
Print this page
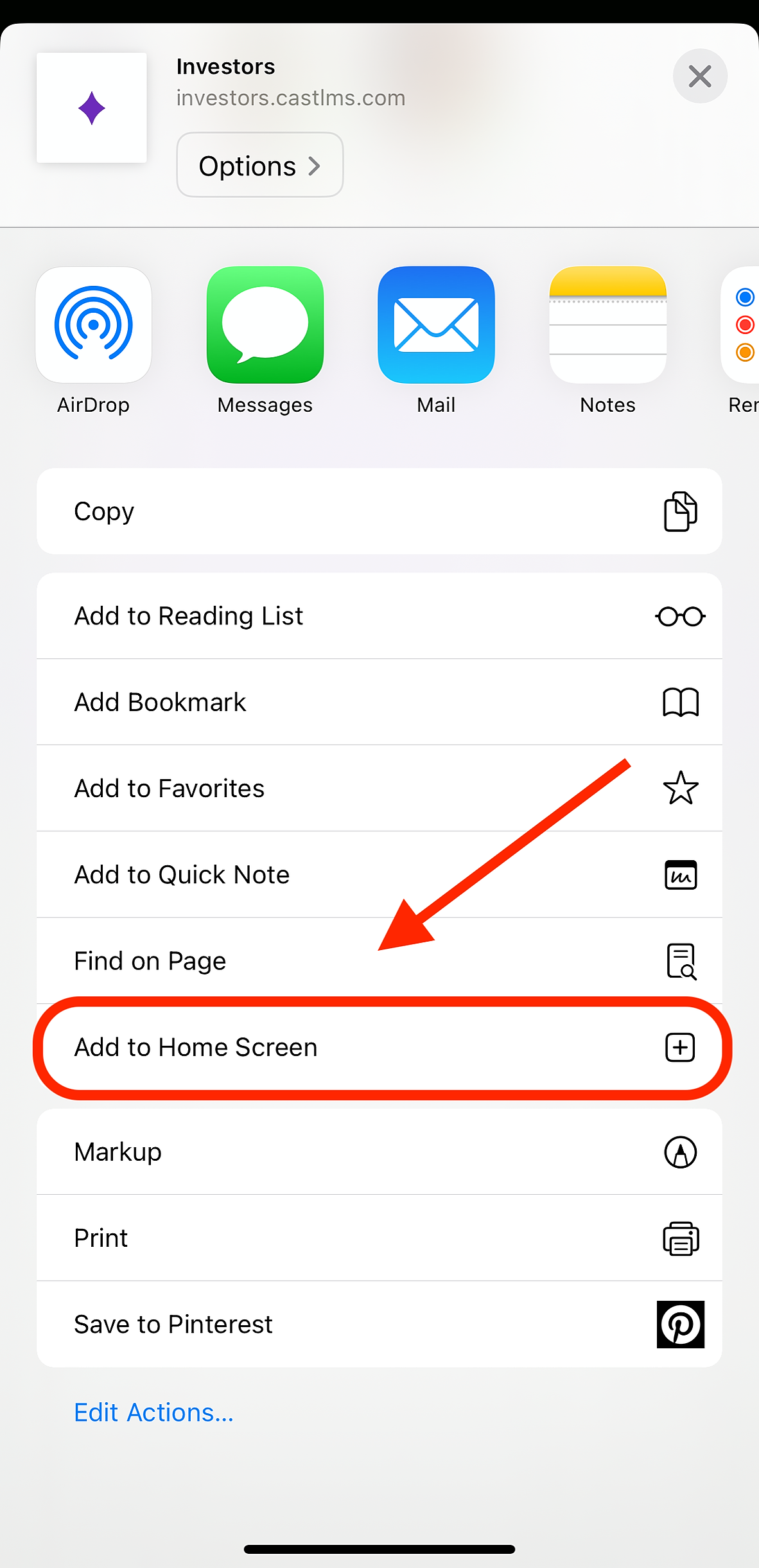(379, 1238)
